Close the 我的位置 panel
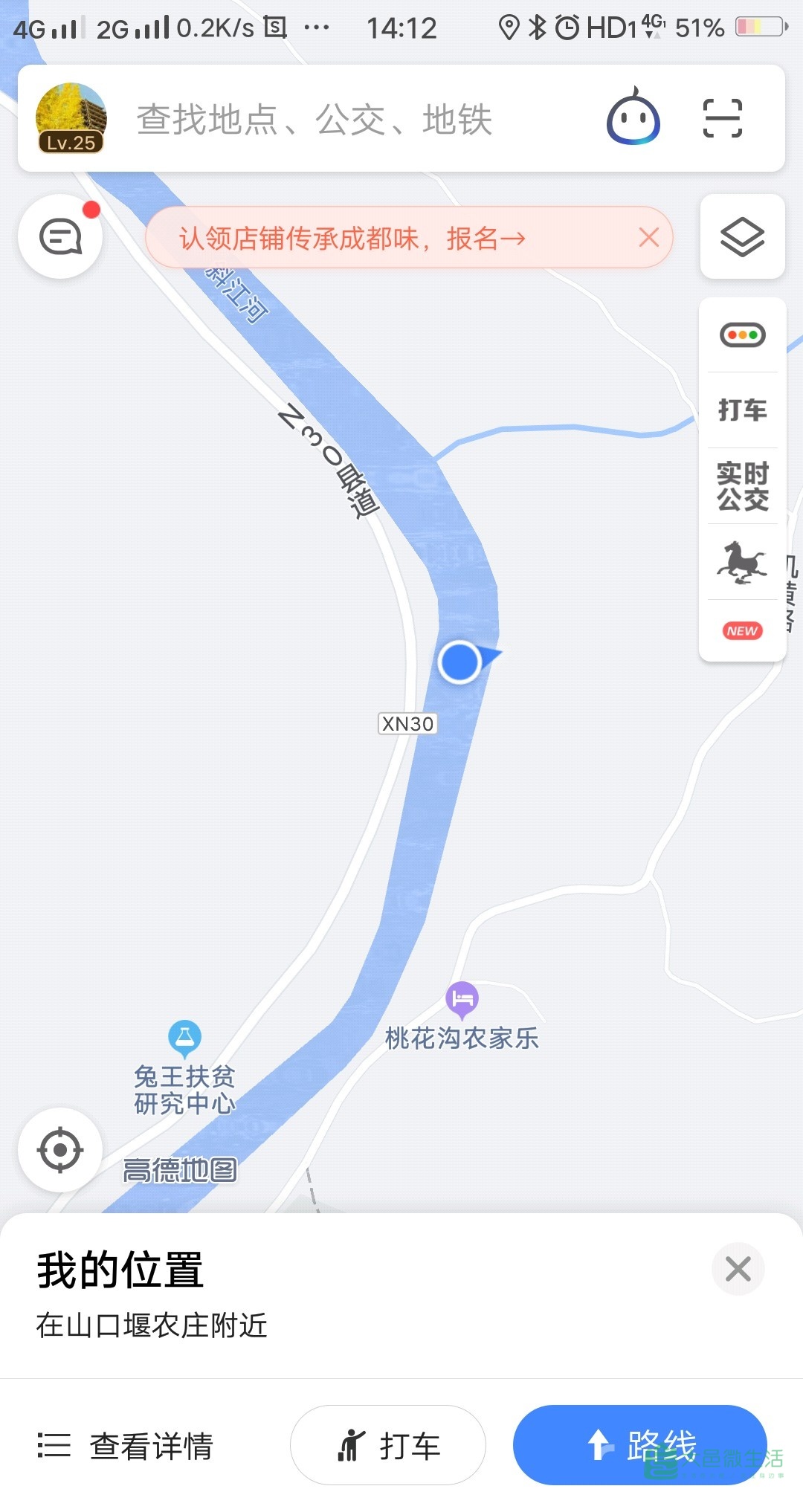 [x=738, y=1269]
